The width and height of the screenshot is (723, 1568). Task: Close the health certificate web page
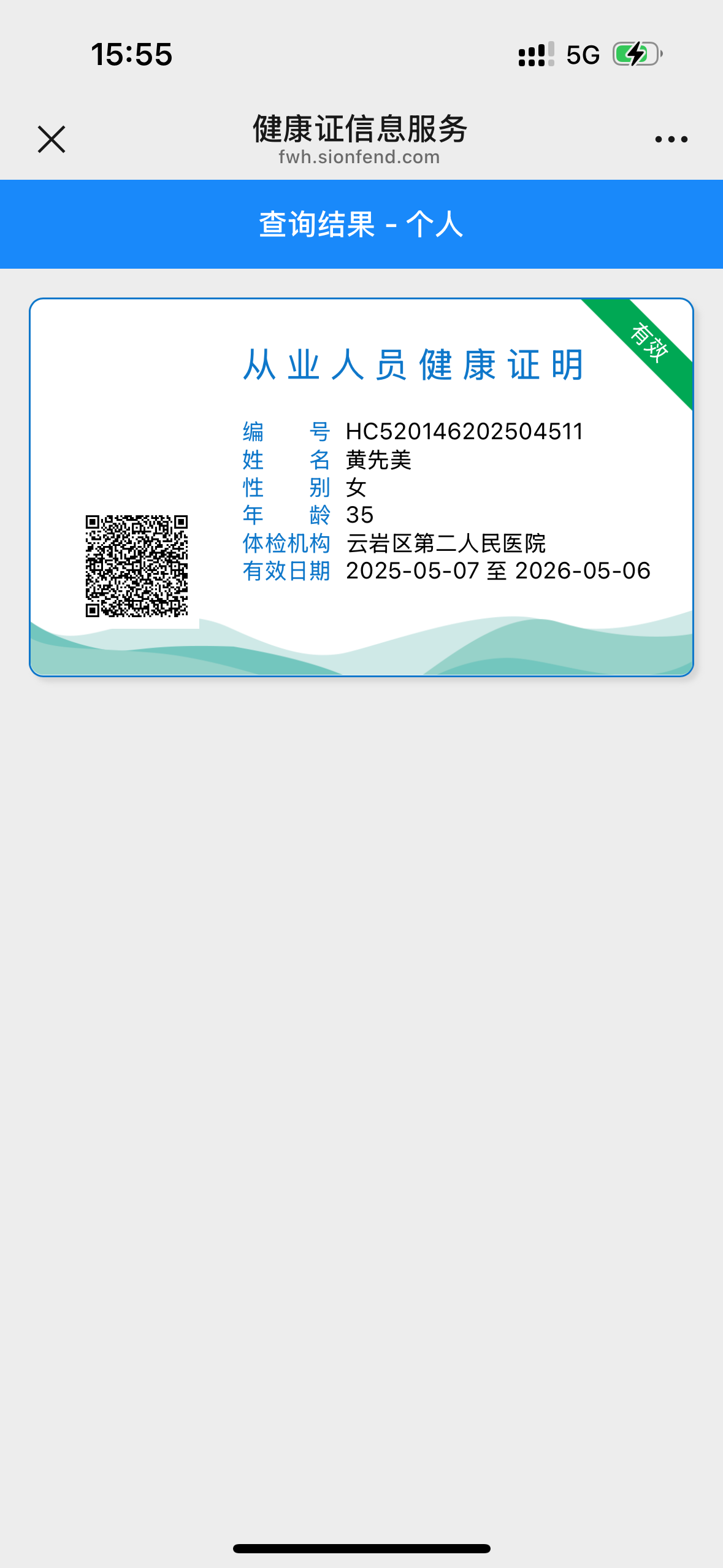pyautogui.click(x=52, y=139)
